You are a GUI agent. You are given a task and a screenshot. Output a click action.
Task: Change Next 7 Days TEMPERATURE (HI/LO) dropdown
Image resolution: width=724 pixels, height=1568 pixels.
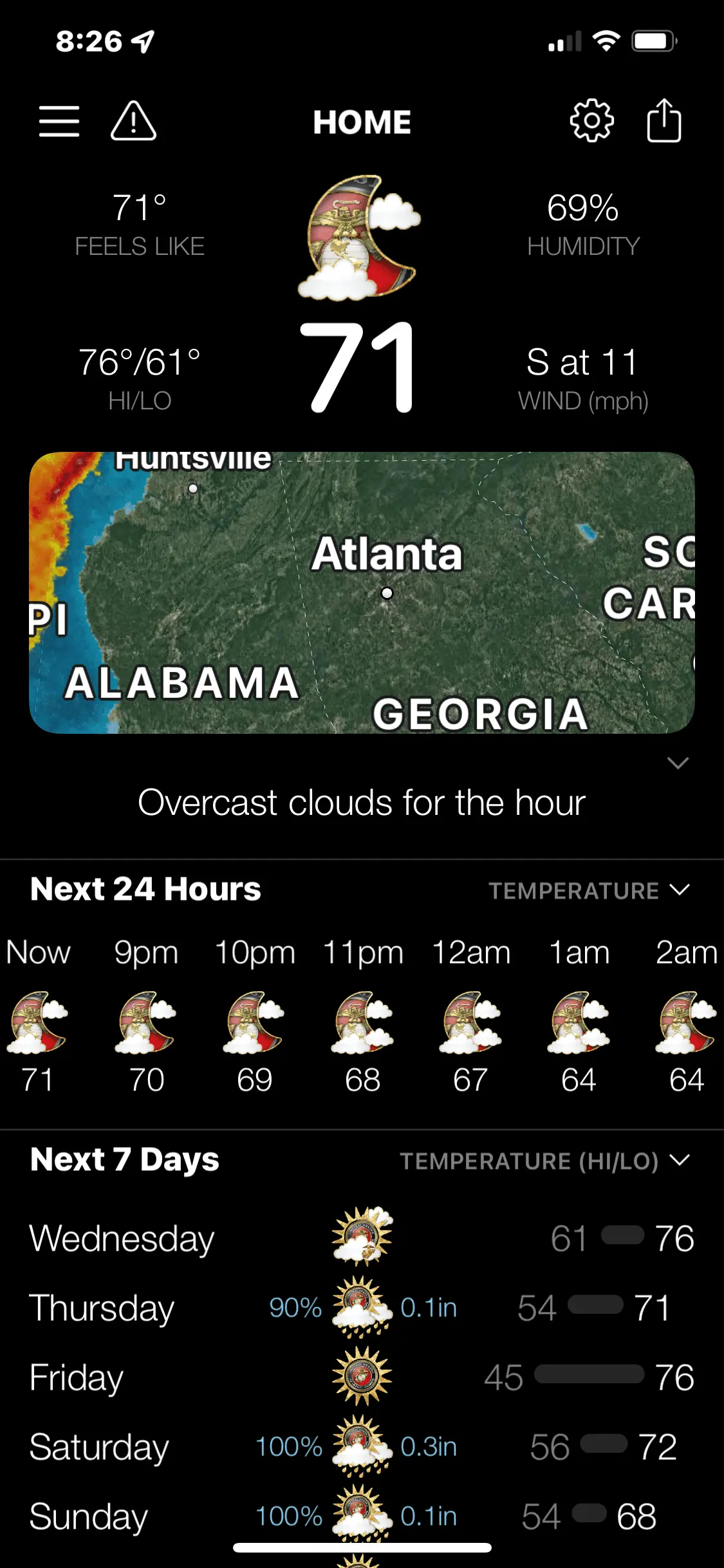(544, 1161)
